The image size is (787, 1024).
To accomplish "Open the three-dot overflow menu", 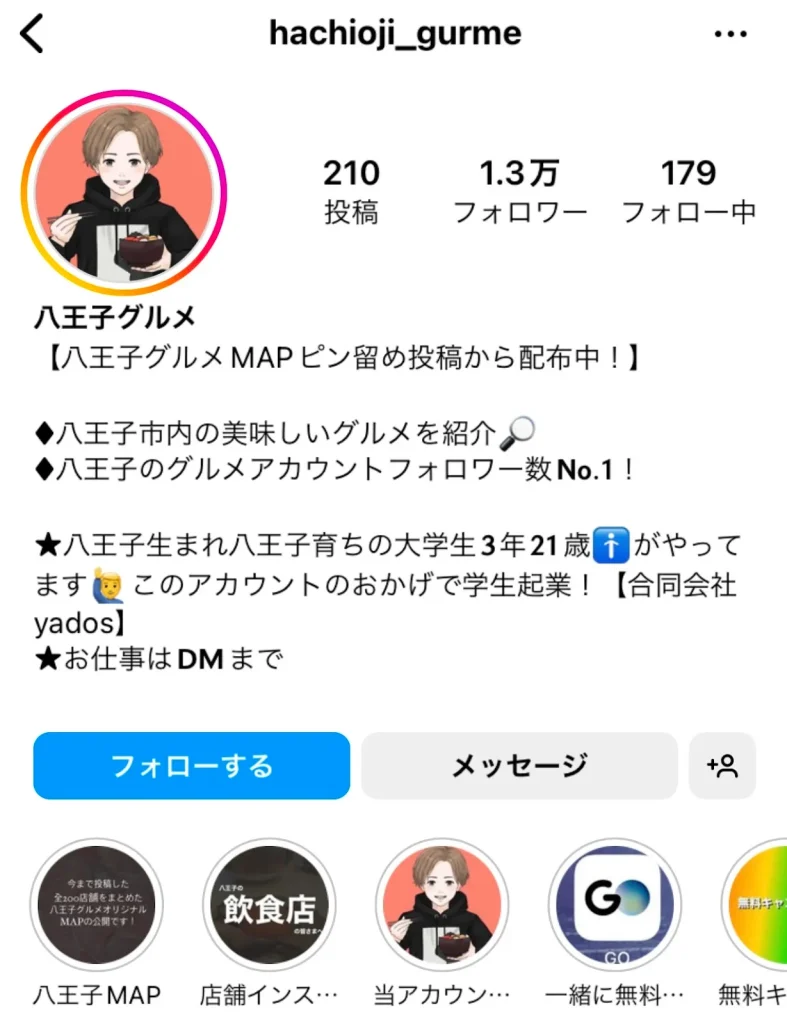I will (731, 34).
